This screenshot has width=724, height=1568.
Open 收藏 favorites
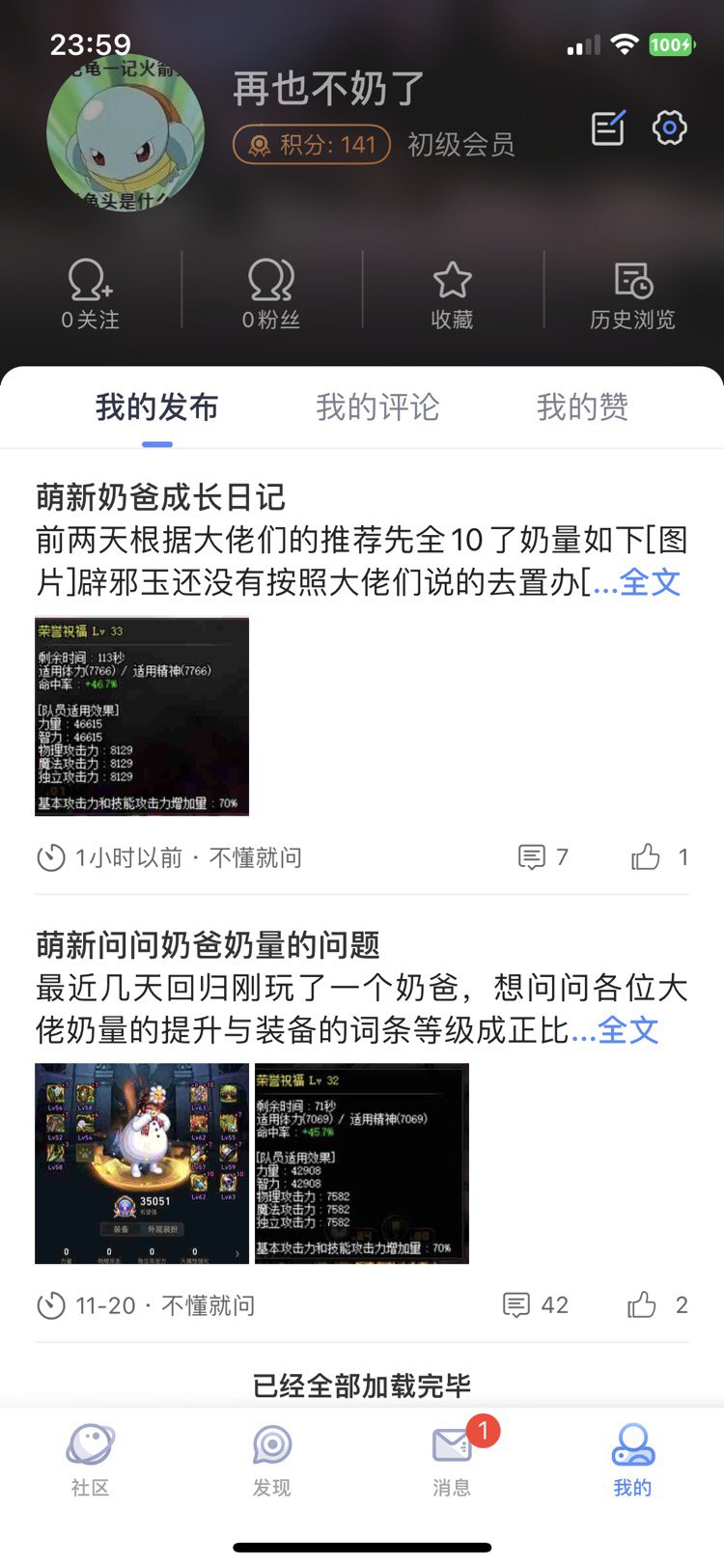pyautogui.click(x=452, y=294)
